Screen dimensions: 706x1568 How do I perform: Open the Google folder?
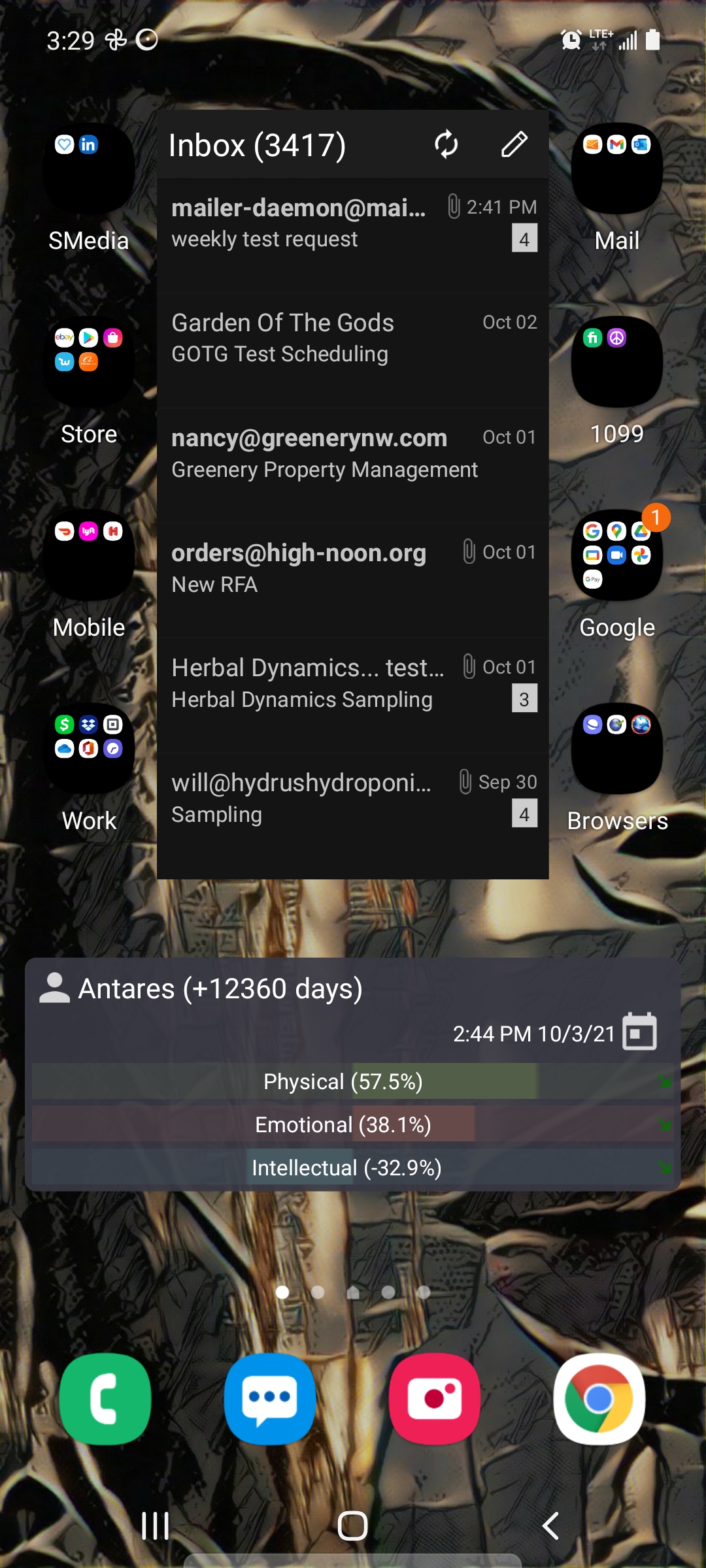(x=617, y=555)
